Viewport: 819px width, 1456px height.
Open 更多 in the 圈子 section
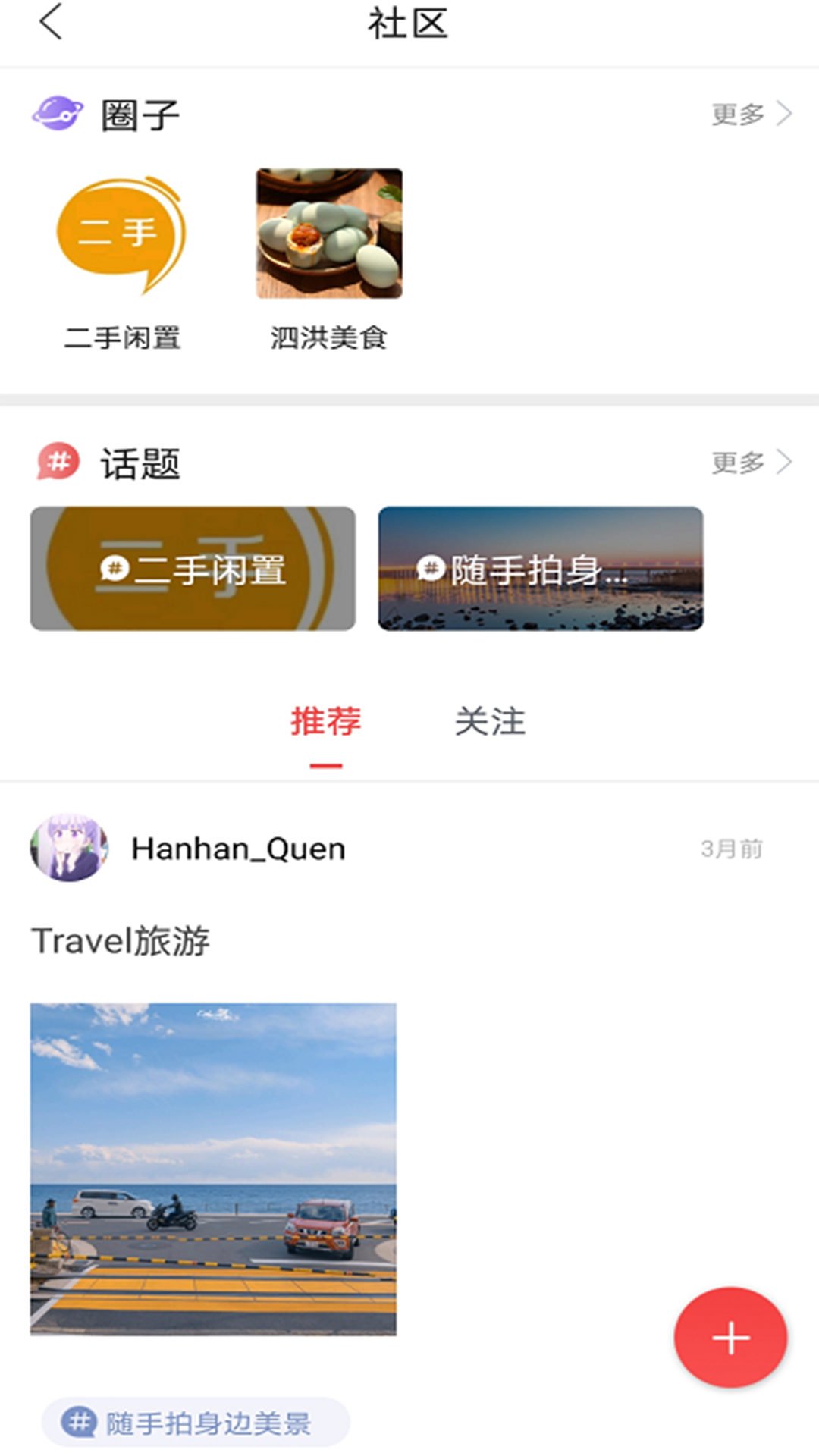tap(751, 115)
